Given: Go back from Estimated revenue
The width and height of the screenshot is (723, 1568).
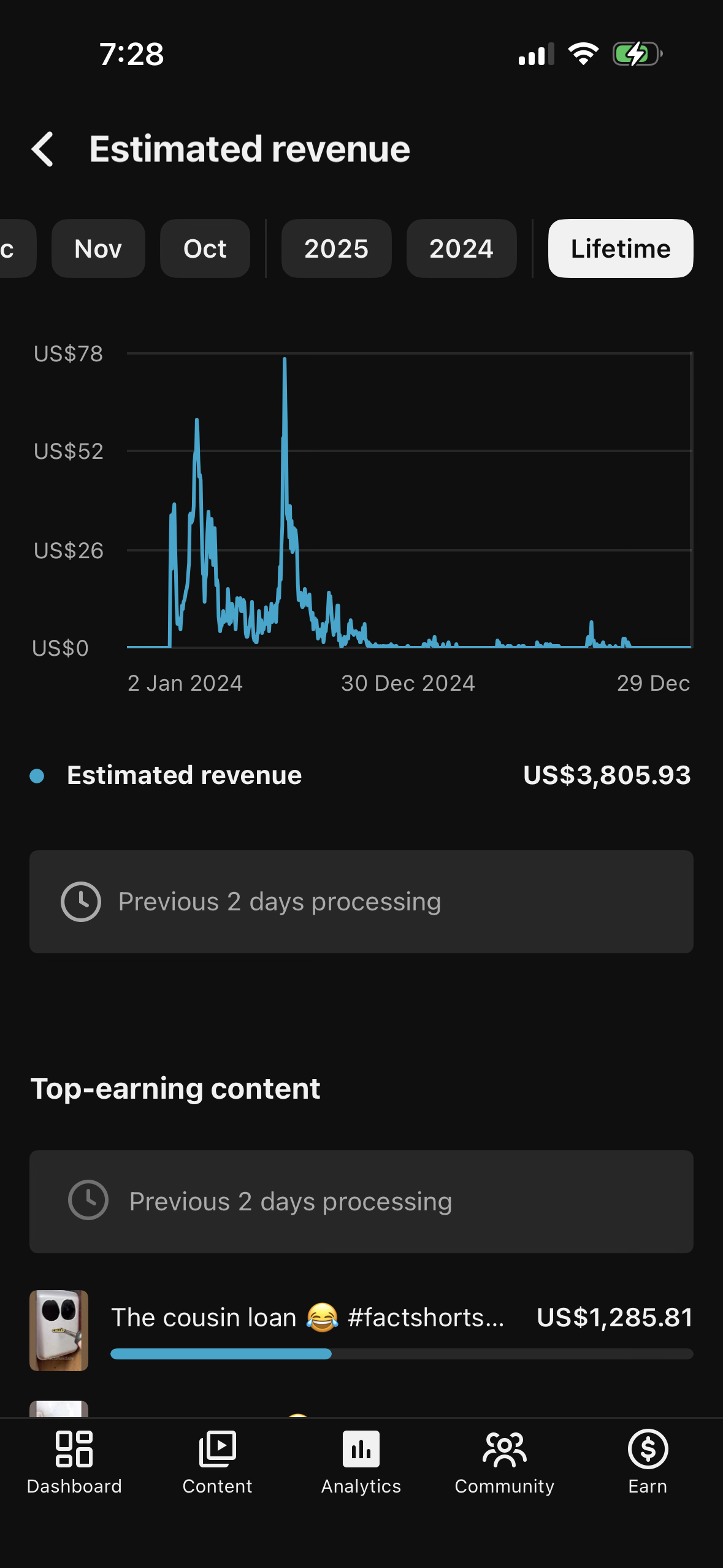Looking at the screenshot, I should pos(43,149).
